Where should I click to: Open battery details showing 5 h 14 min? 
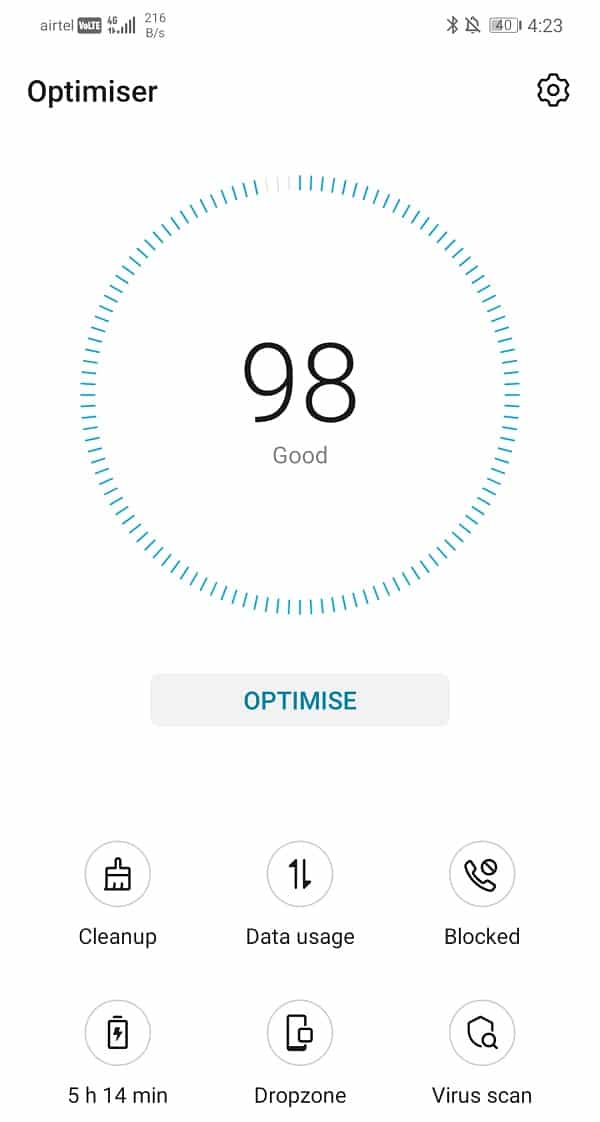pyautogui.click(x=118, y=1032)
